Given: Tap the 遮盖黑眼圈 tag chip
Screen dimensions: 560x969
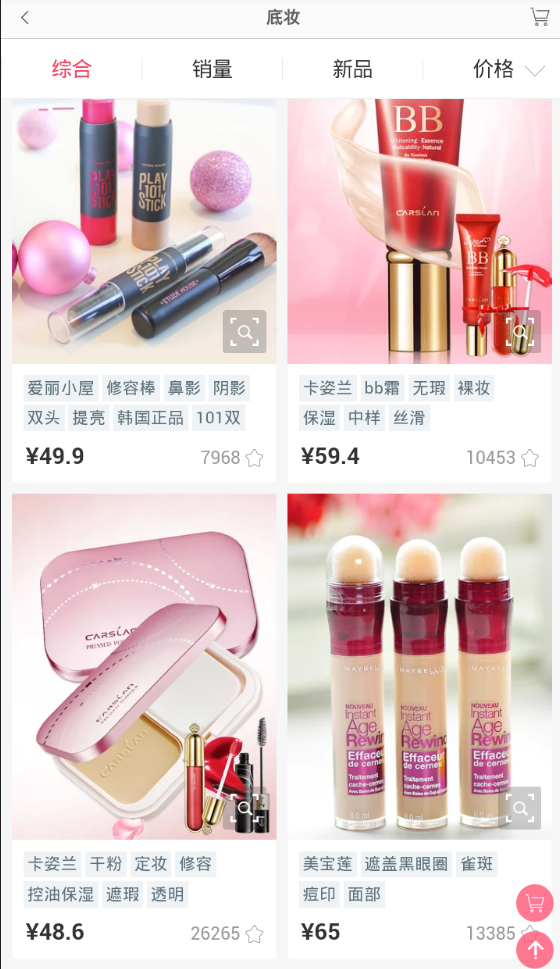Looking at the screenshot, I should 406,864.
